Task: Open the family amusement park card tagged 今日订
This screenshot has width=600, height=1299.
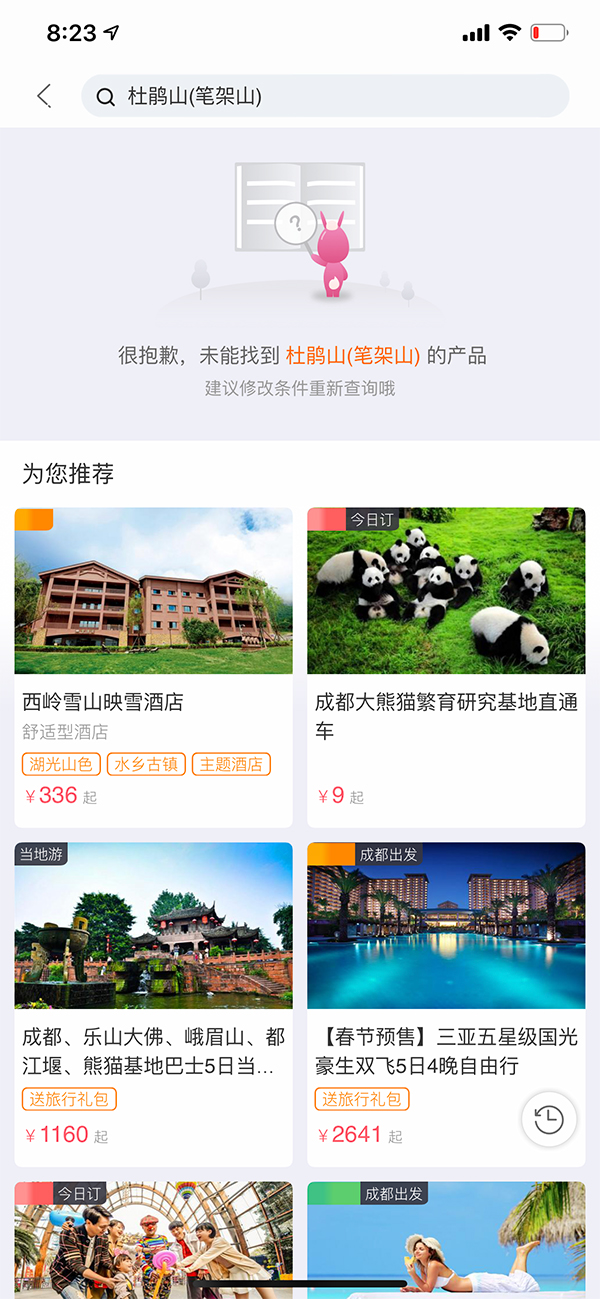Action: [x=153, y=1238]
